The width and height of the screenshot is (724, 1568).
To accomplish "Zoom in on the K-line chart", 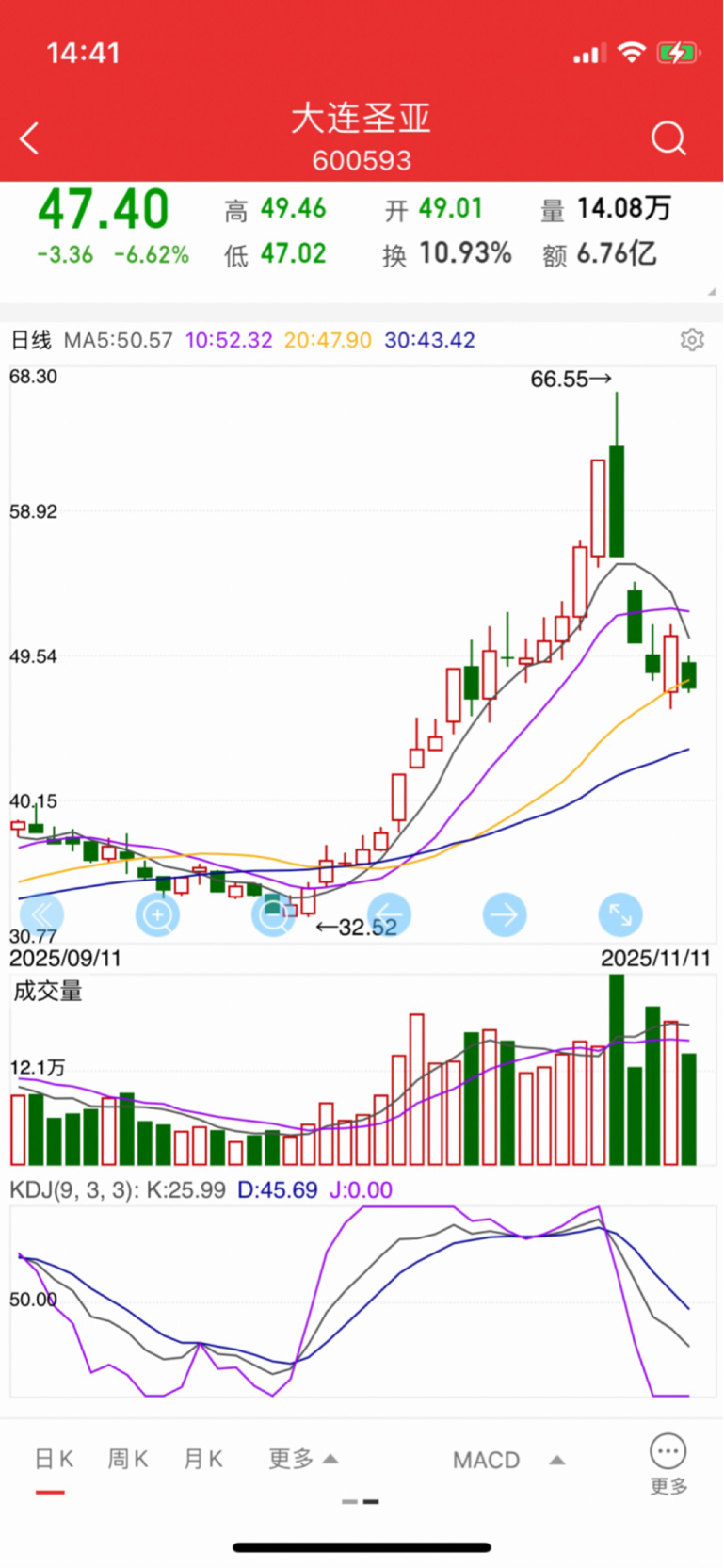I will [x=157, y=914].
